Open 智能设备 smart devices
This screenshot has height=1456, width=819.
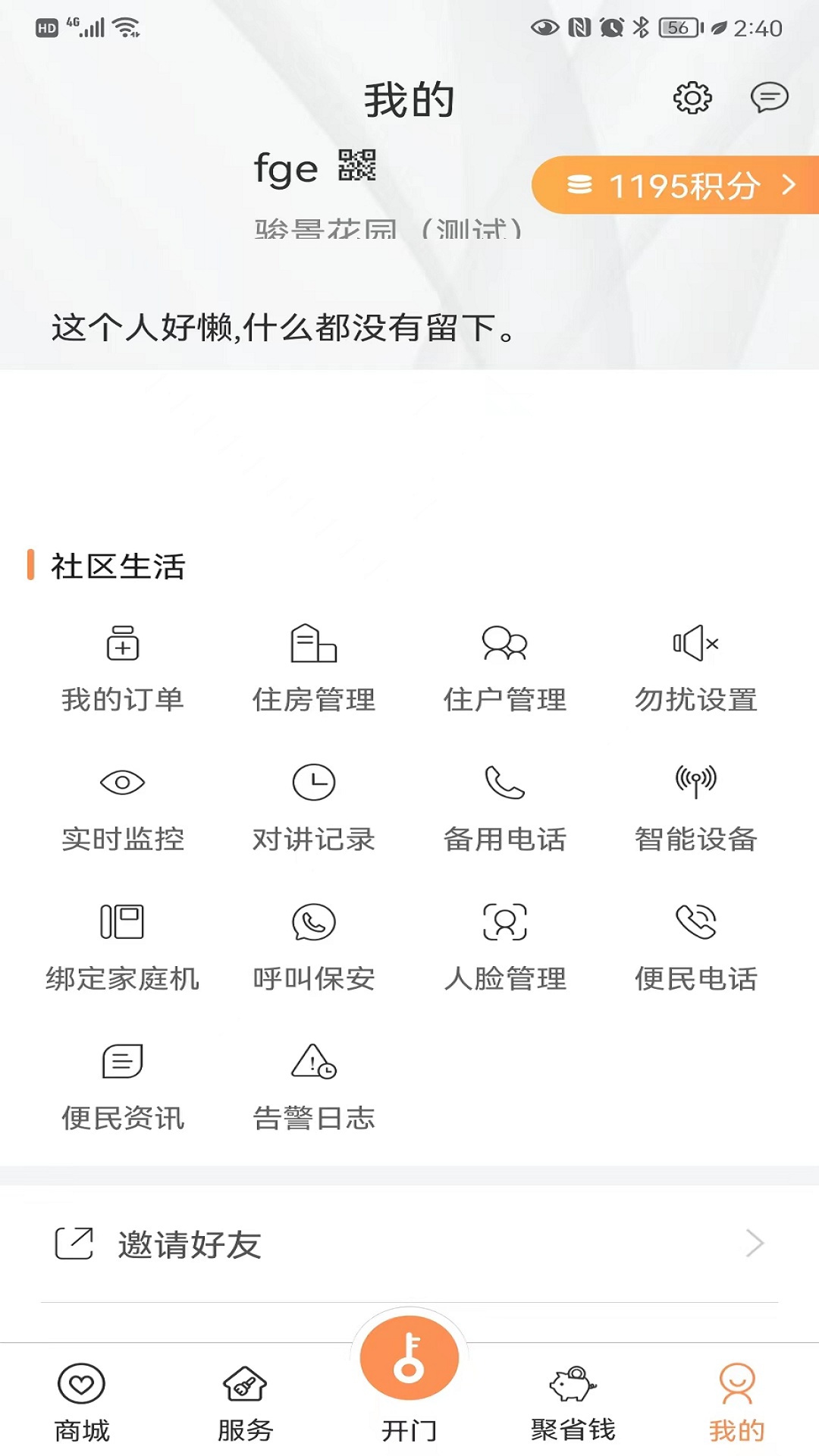[x=695, y=805]
